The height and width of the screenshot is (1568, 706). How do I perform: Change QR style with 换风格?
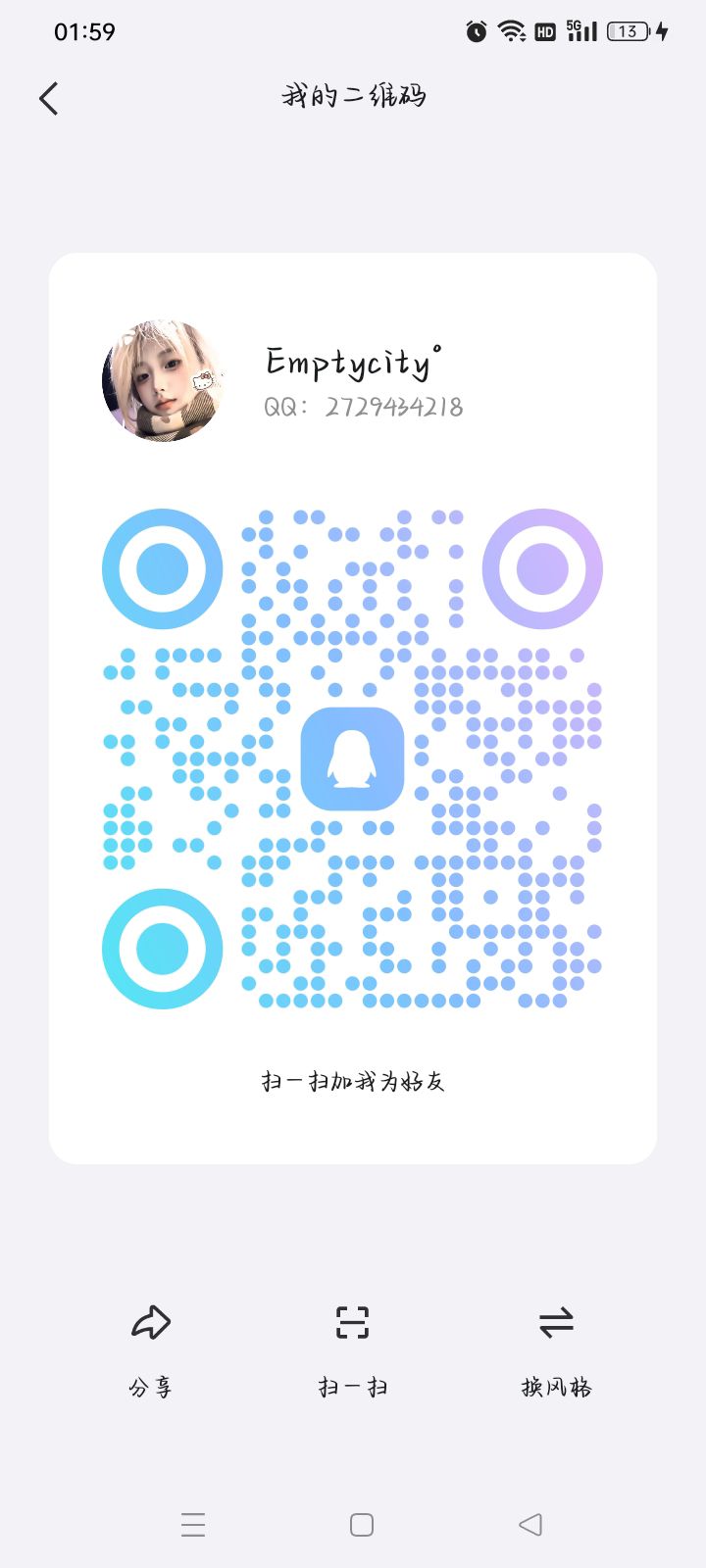point(556,1347)
